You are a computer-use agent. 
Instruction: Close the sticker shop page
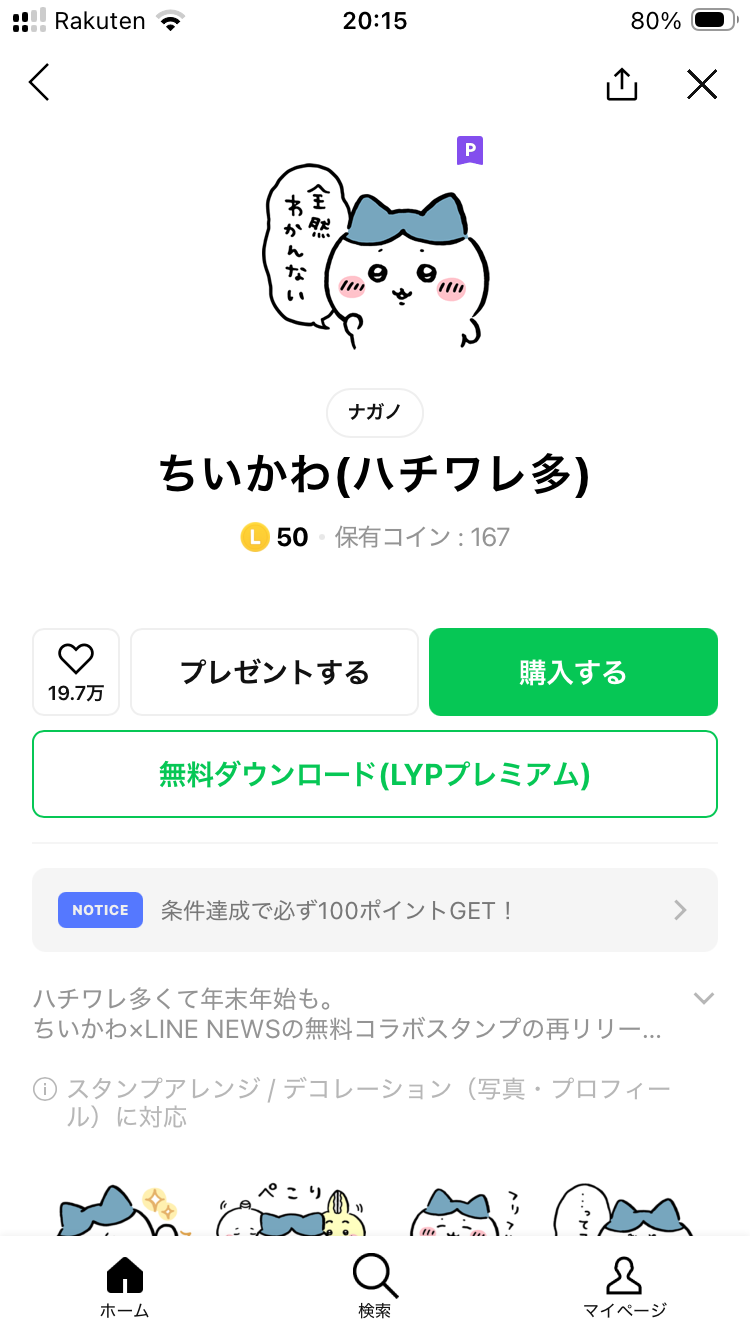(x=702, y=84)
